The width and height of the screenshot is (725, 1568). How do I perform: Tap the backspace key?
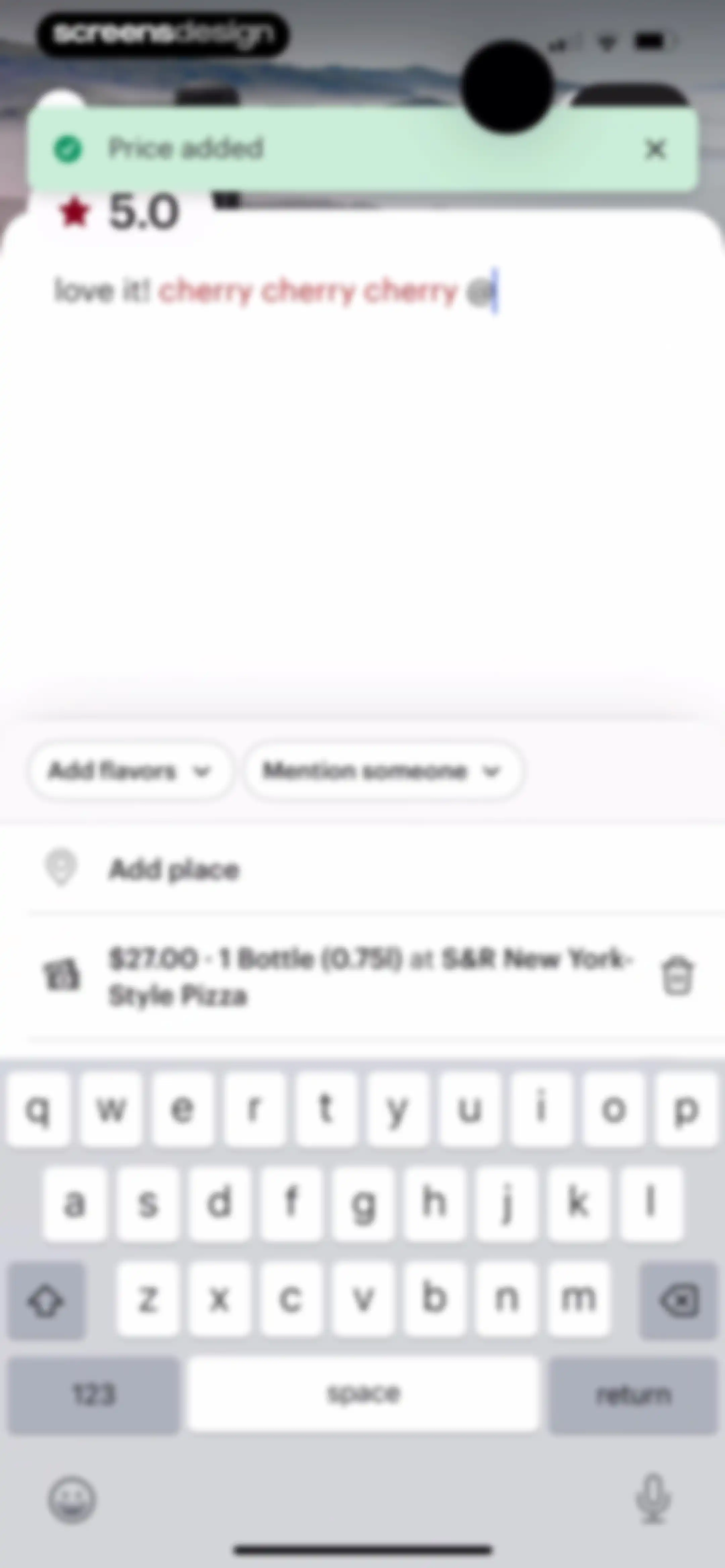click(678, 1301)
